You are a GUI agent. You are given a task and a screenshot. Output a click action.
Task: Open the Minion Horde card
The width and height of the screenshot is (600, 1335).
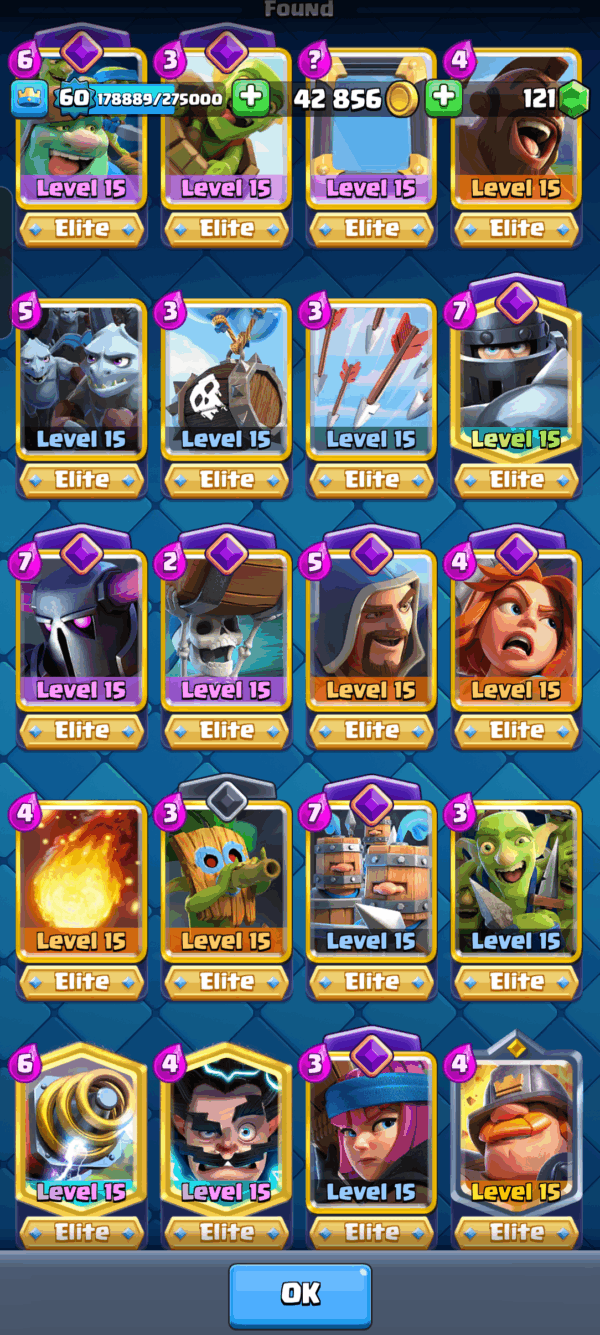tap(81, 380)
